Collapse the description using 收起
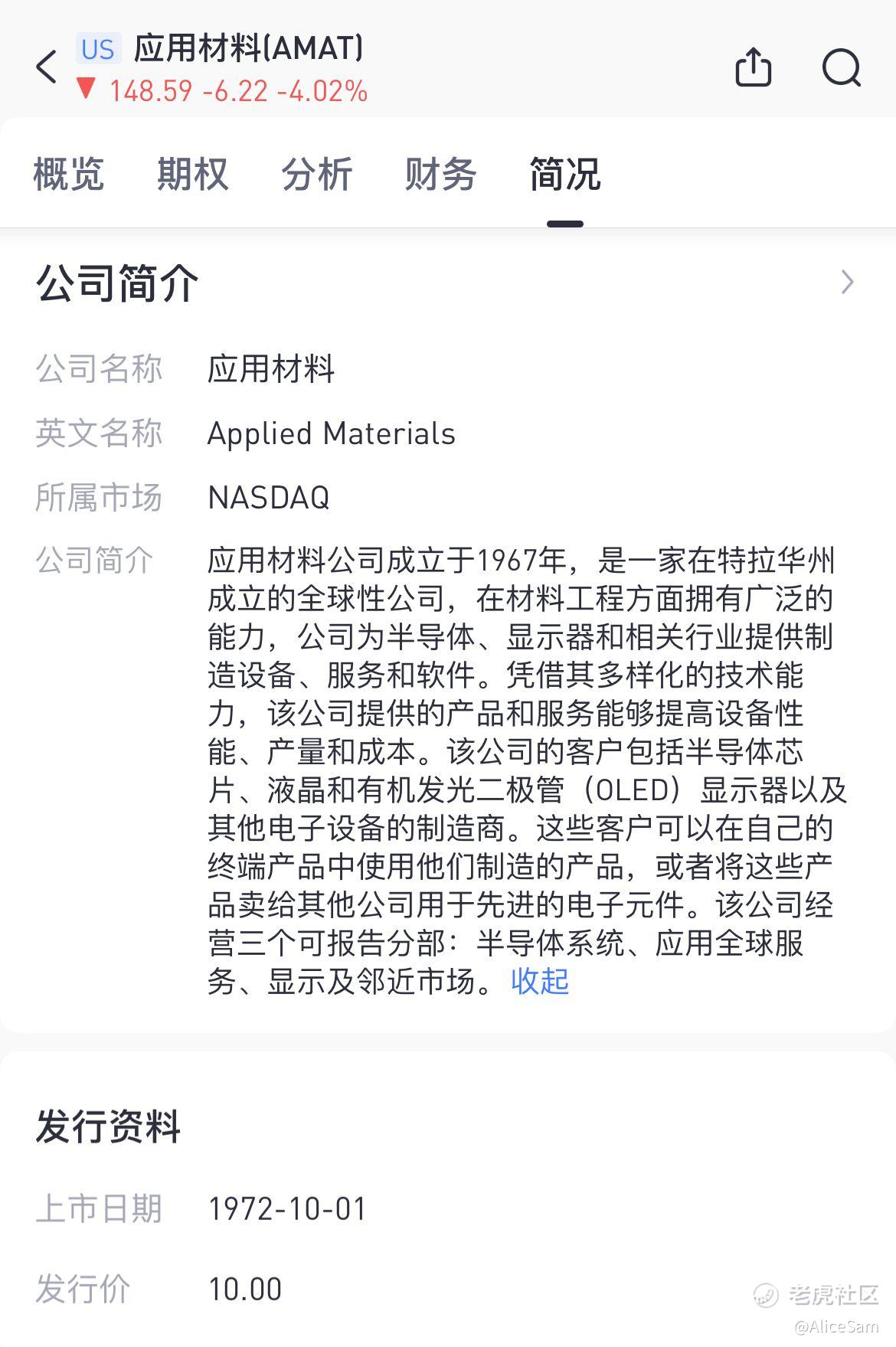The image size is (896, 1347). tap(538, 981)
